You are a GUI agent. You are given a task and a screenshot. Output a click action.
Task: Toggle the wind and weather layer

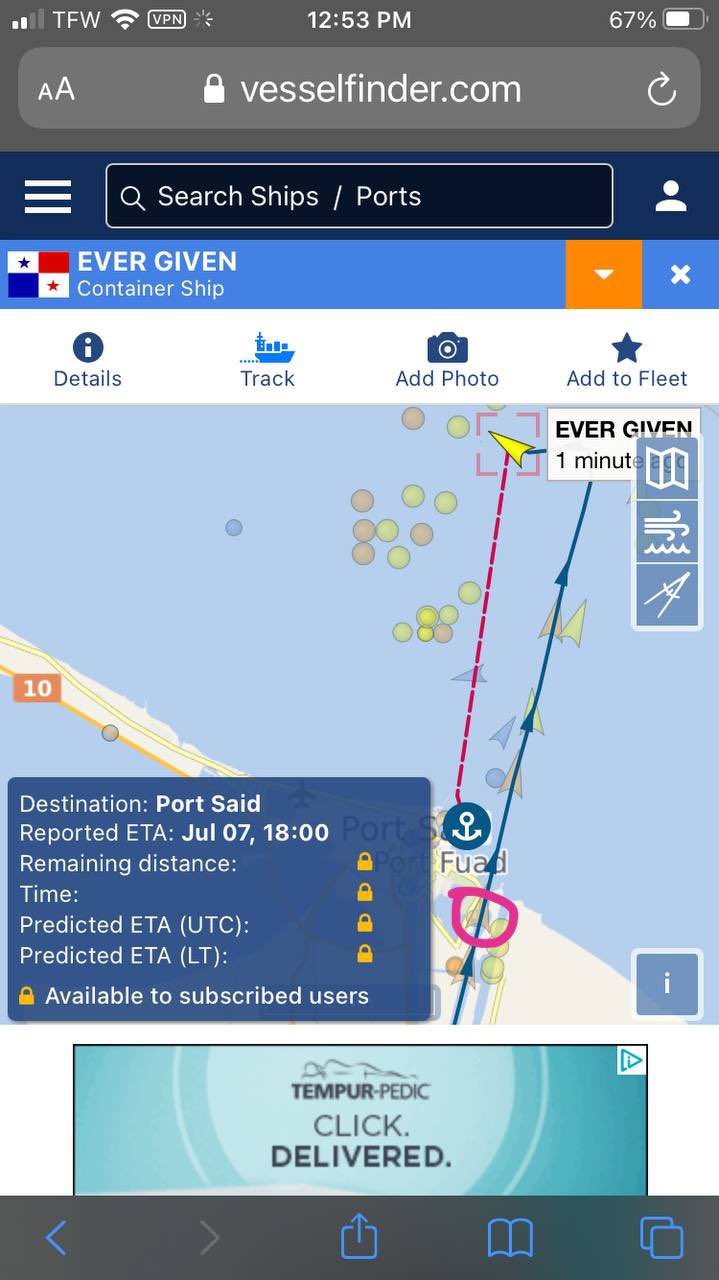click(667, 531)
